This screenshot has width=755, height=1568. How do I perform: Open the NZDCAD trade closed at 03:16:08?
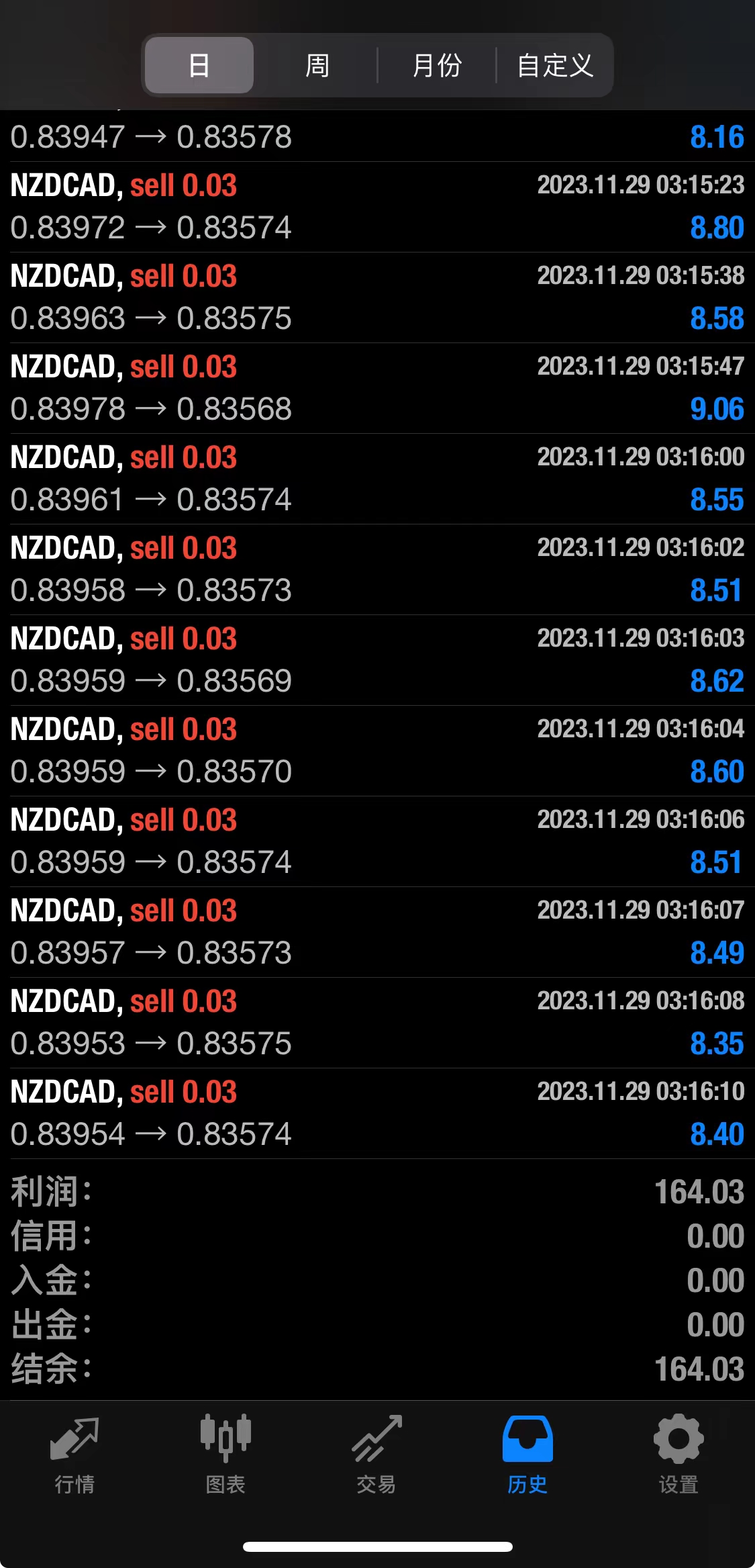click(x=377, y=1023)
